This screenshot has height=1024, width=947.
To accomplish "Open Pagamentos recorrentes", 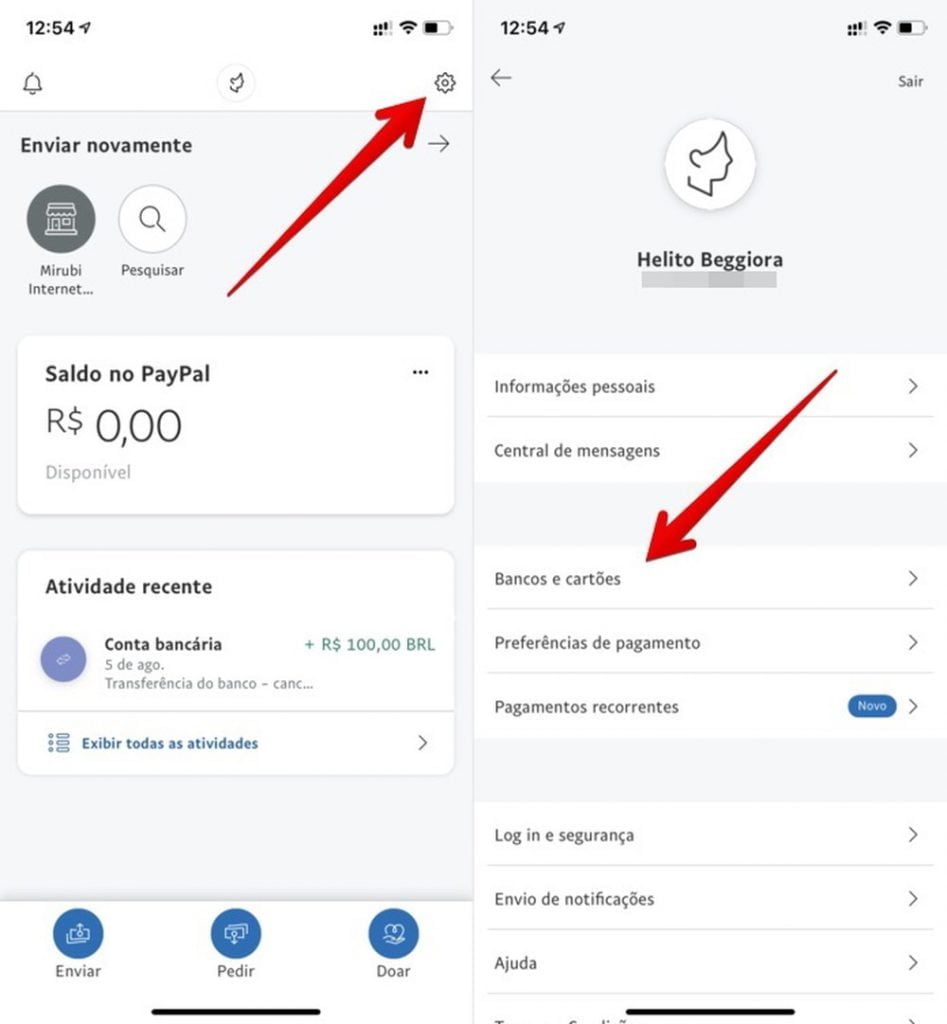I will tap(709, 706).
